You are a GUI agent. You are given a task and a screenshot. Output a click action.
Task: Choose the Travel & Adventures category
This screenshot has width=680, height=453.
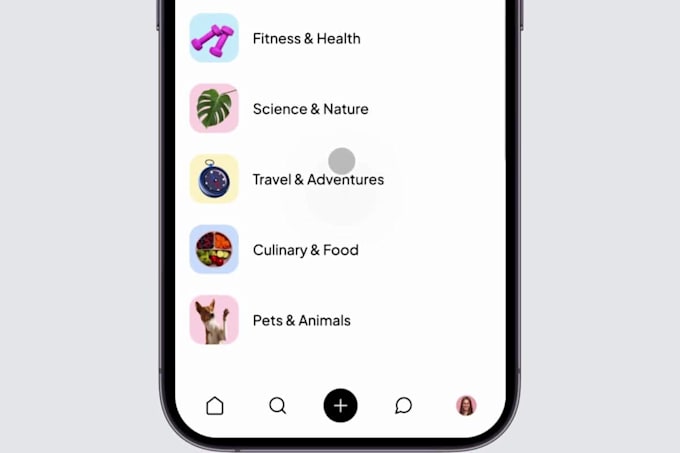coord(317,180)
